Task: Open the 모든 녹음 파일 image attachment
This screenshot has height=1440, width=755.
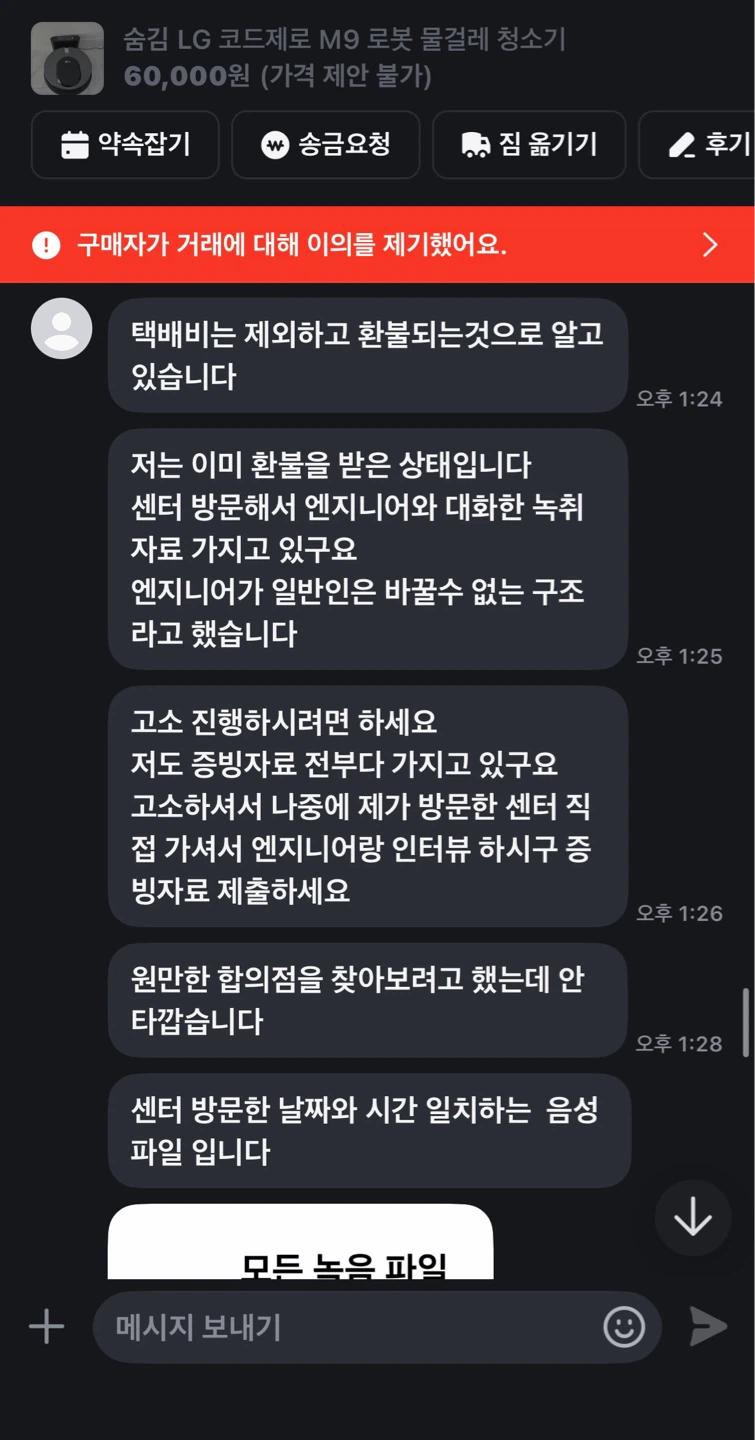Action: [300, 1241]
